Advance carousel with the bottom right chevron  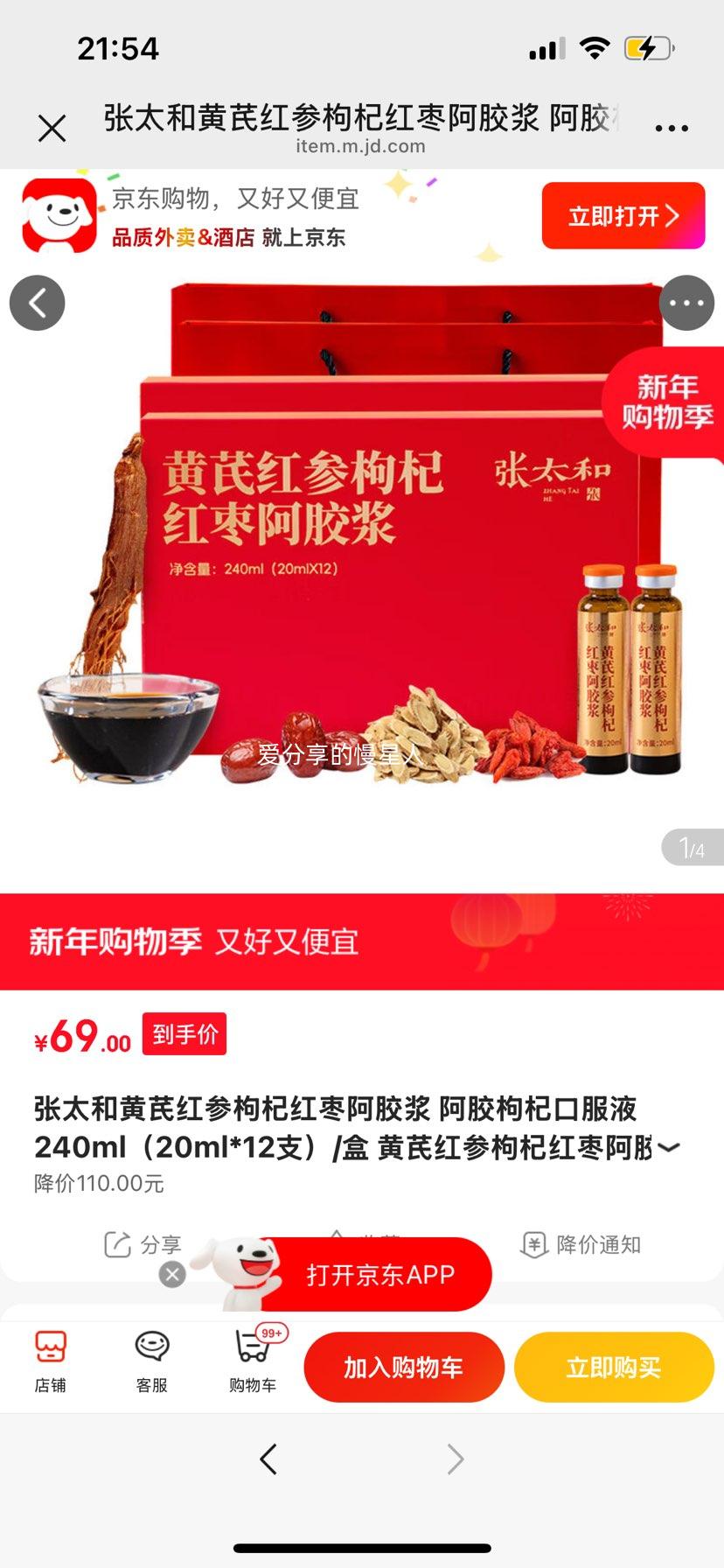pos(455,1459)
